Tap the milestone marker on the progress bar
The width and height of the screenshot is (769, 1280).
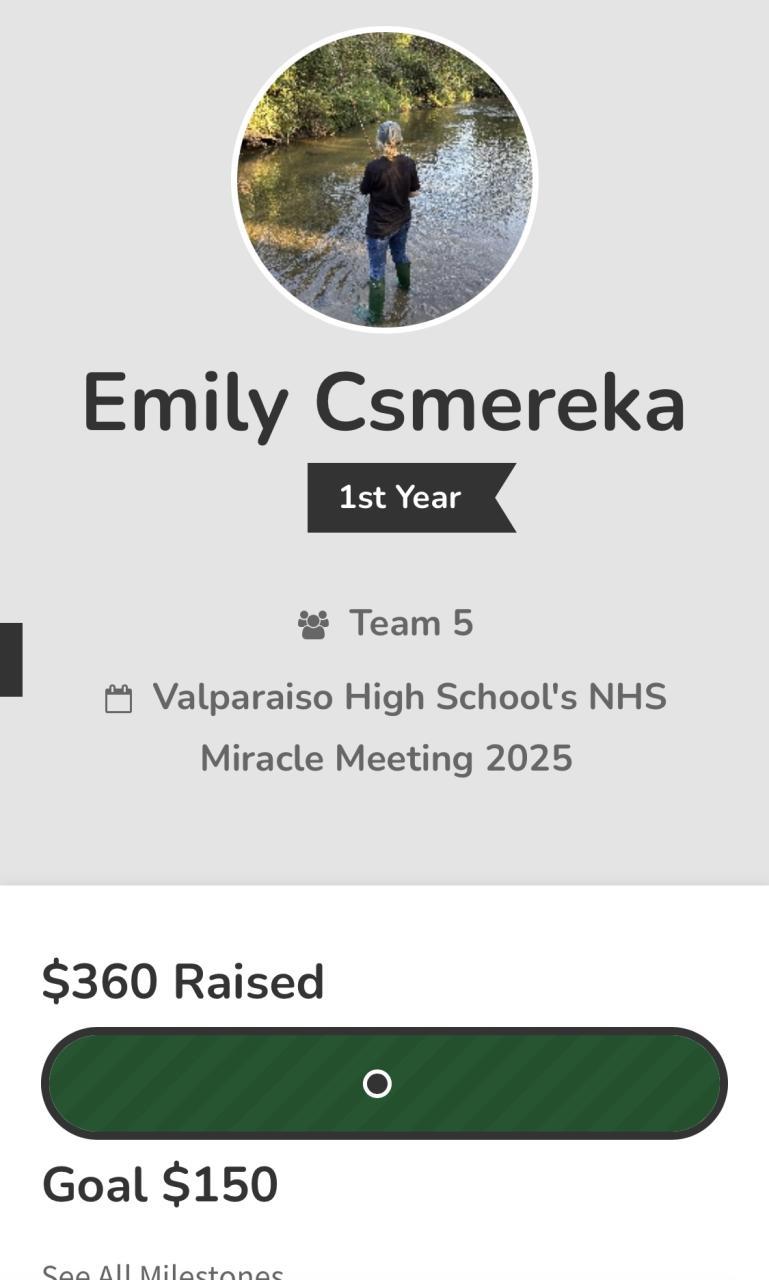[377, 1083]
